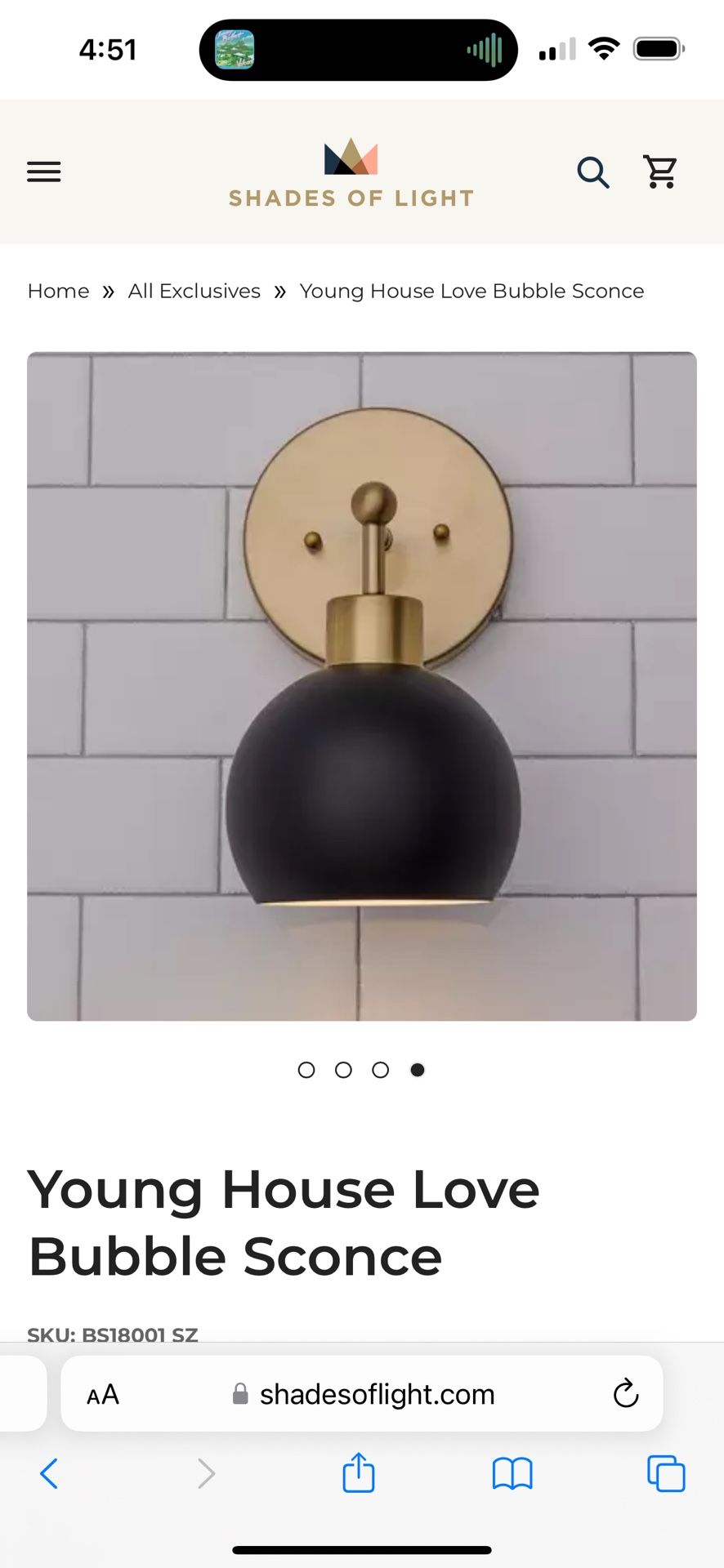Select the first image dot

click(x=306, y=1070)
